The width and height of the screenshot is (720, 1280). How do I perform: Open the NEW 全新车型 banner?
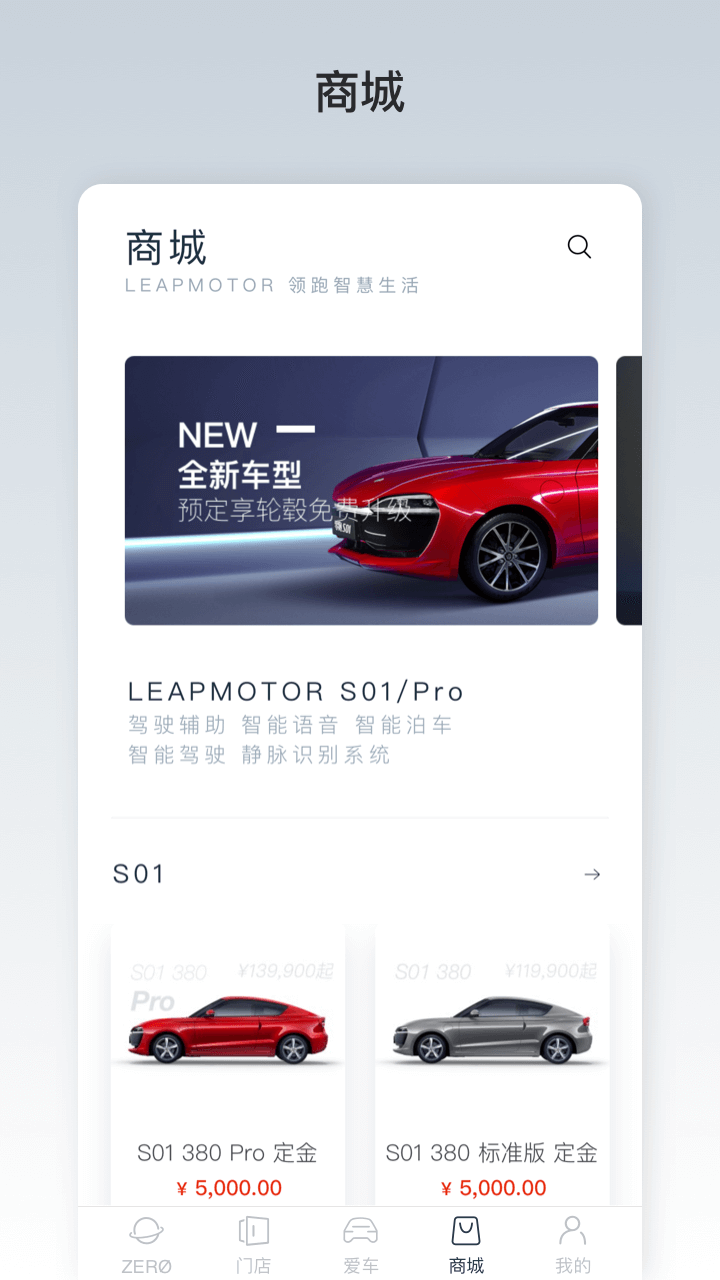(x=361, y=491)
